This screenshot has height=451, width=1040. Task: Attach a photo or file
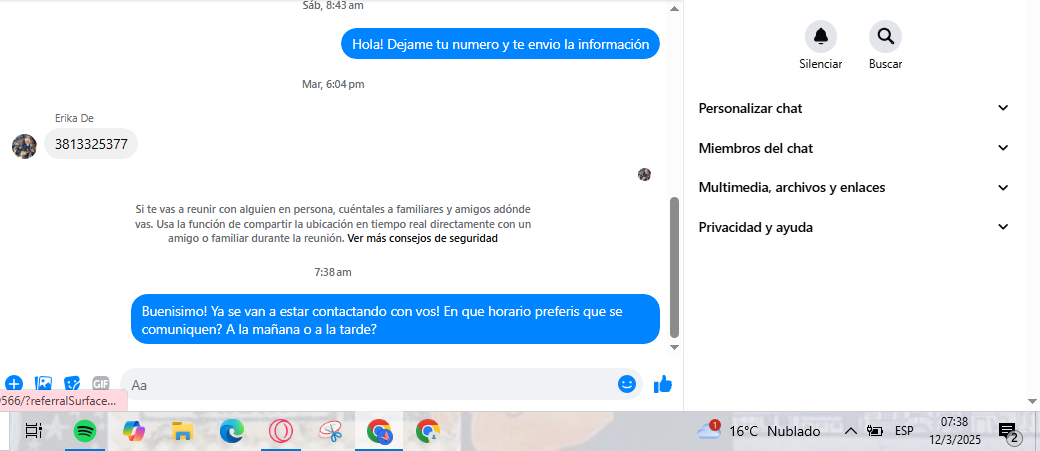[43, 383]
